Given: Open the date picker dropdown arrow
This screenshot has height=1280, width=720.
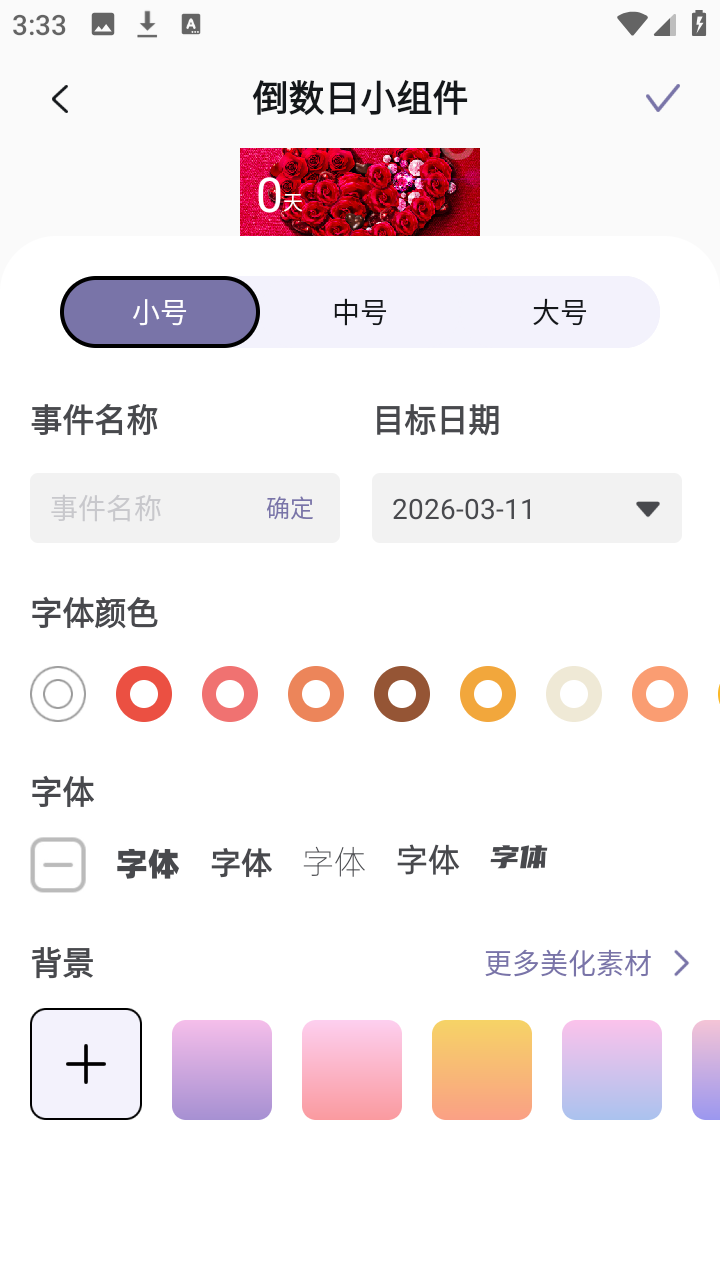Looking at the screenshot, I should [645, 508].
